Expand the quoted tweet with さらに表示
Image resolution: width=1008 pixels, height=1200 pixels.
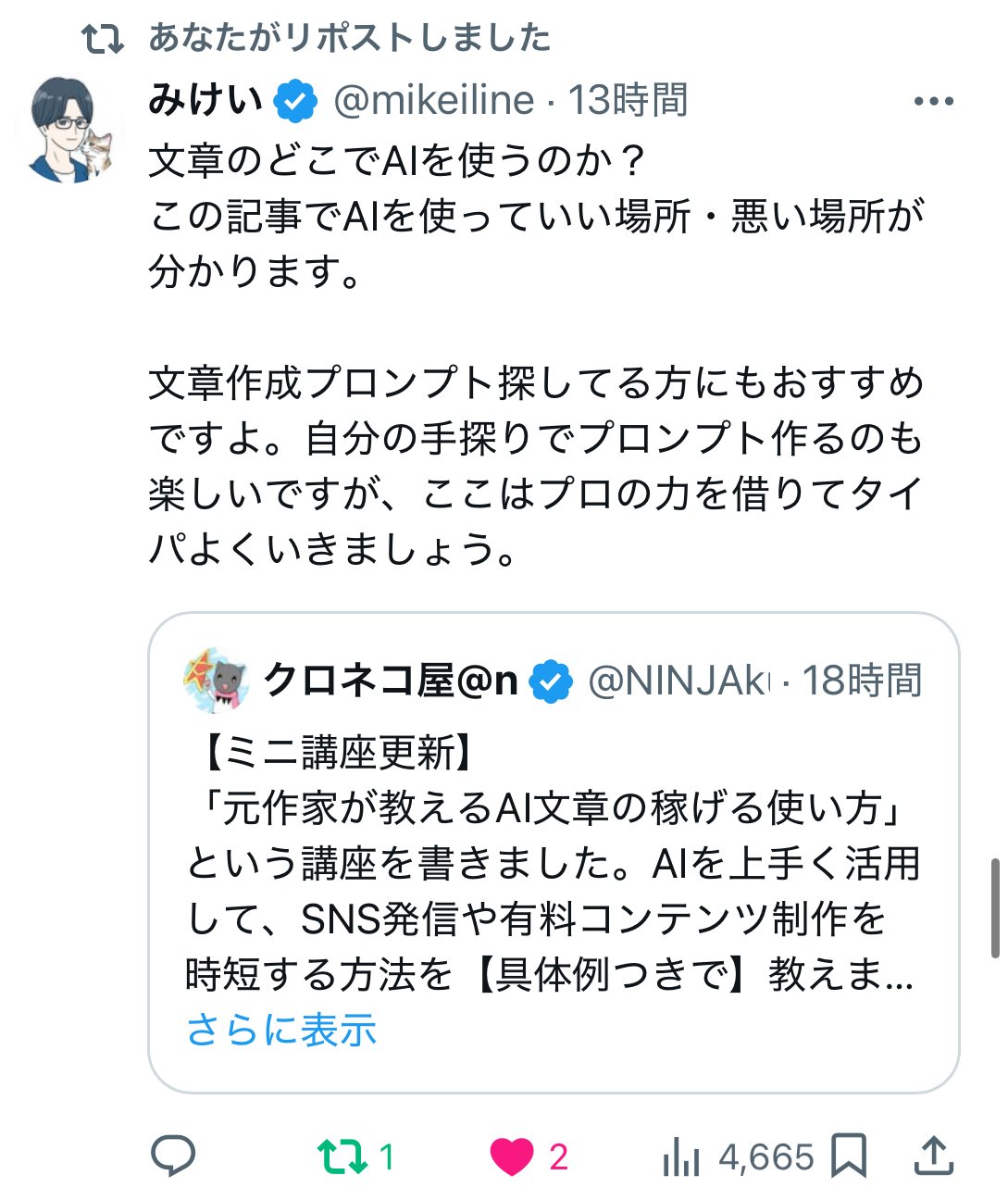click(x=281, y=1027)
